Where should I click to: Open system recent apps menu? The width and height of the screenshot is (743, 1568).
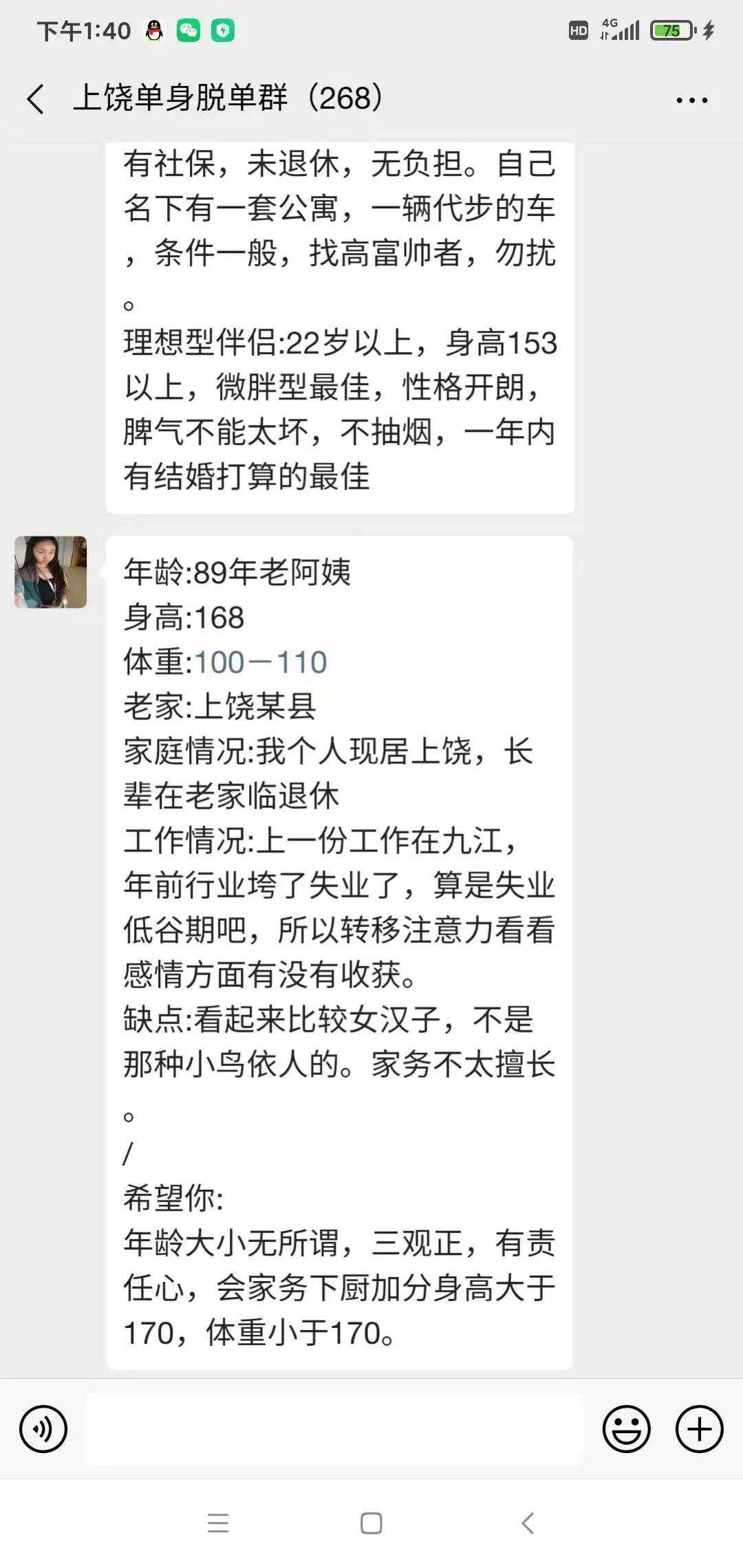coord(218,1524)
